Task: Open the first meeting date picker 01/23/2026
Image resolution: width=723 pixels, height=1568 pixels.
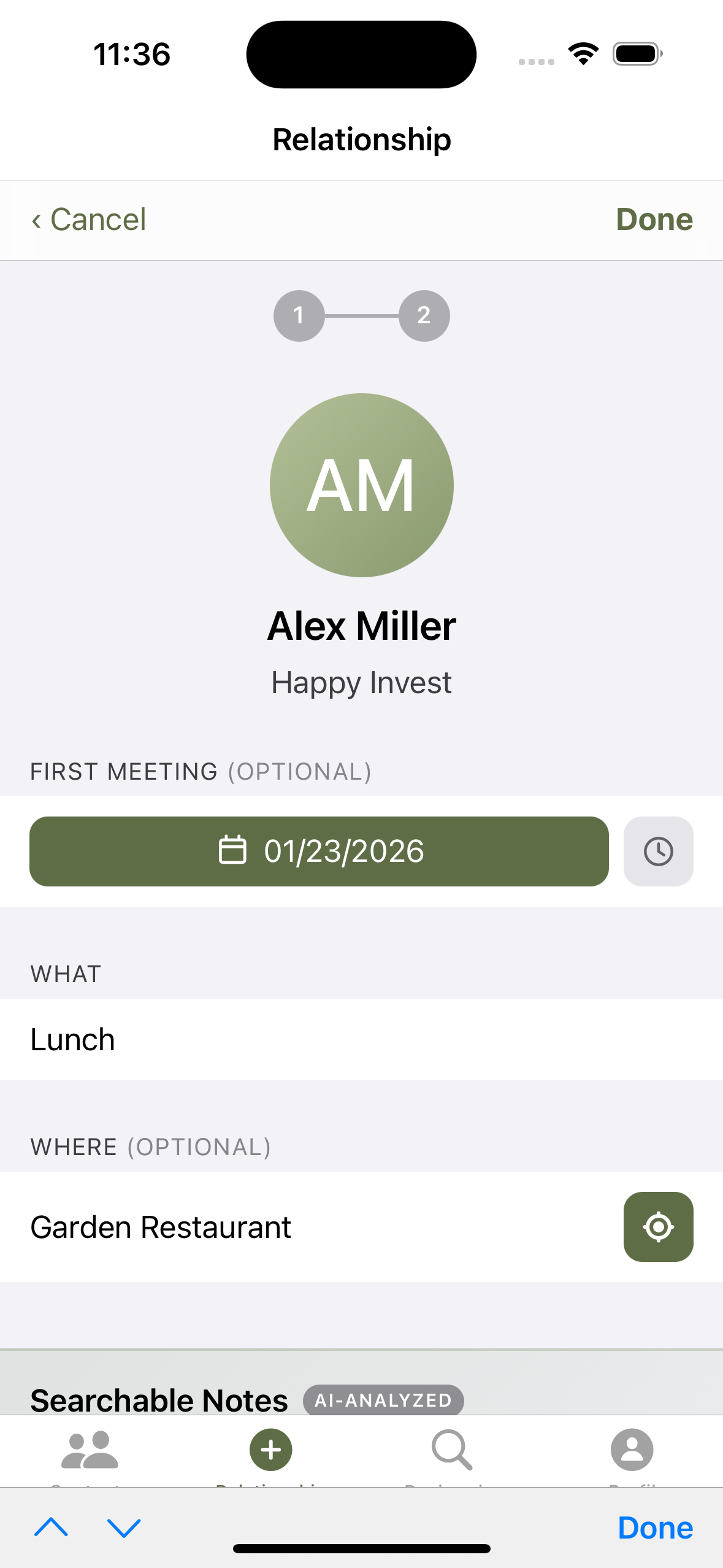Action: point(319,851)
